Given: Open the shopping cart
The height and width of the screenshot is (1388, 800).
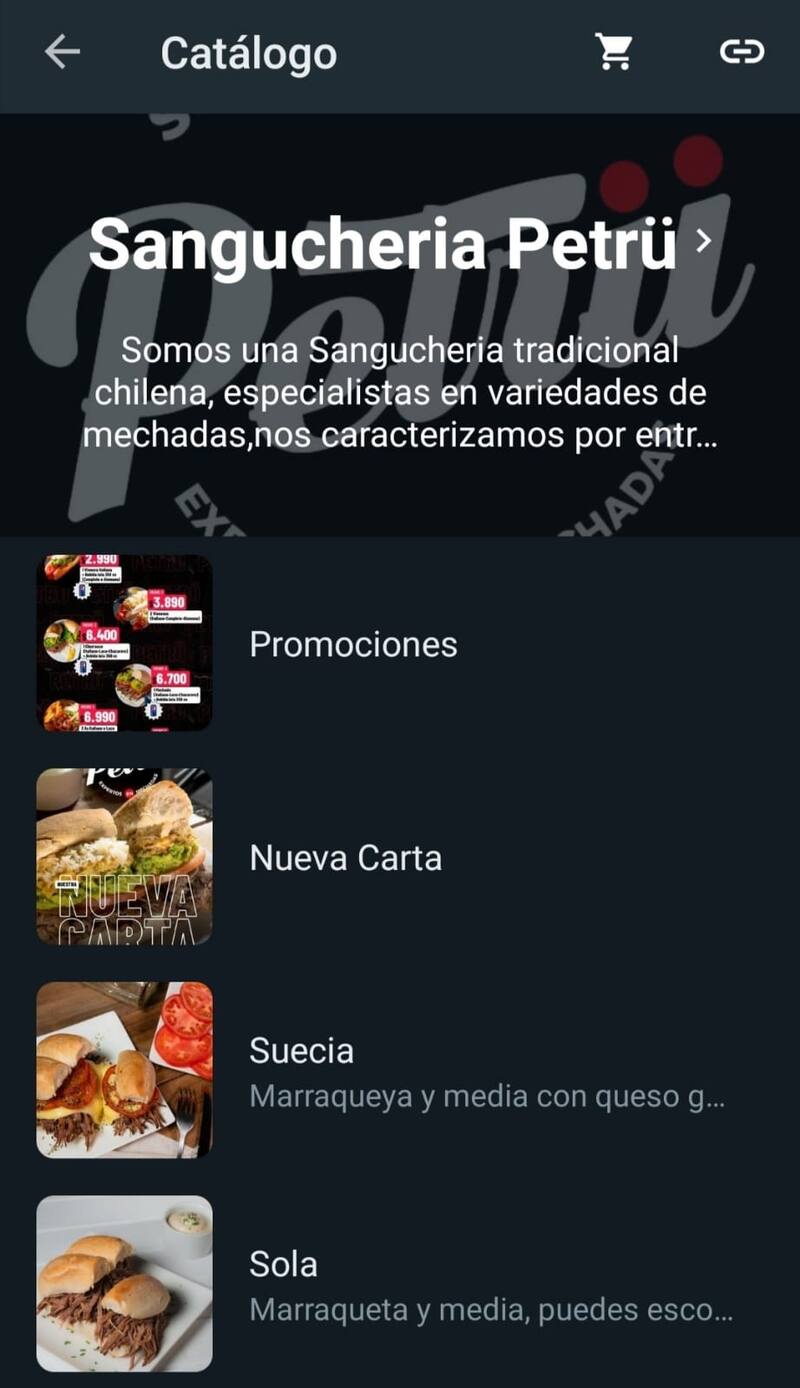Looking at the screenshot, I should click(x=614, y=53).
